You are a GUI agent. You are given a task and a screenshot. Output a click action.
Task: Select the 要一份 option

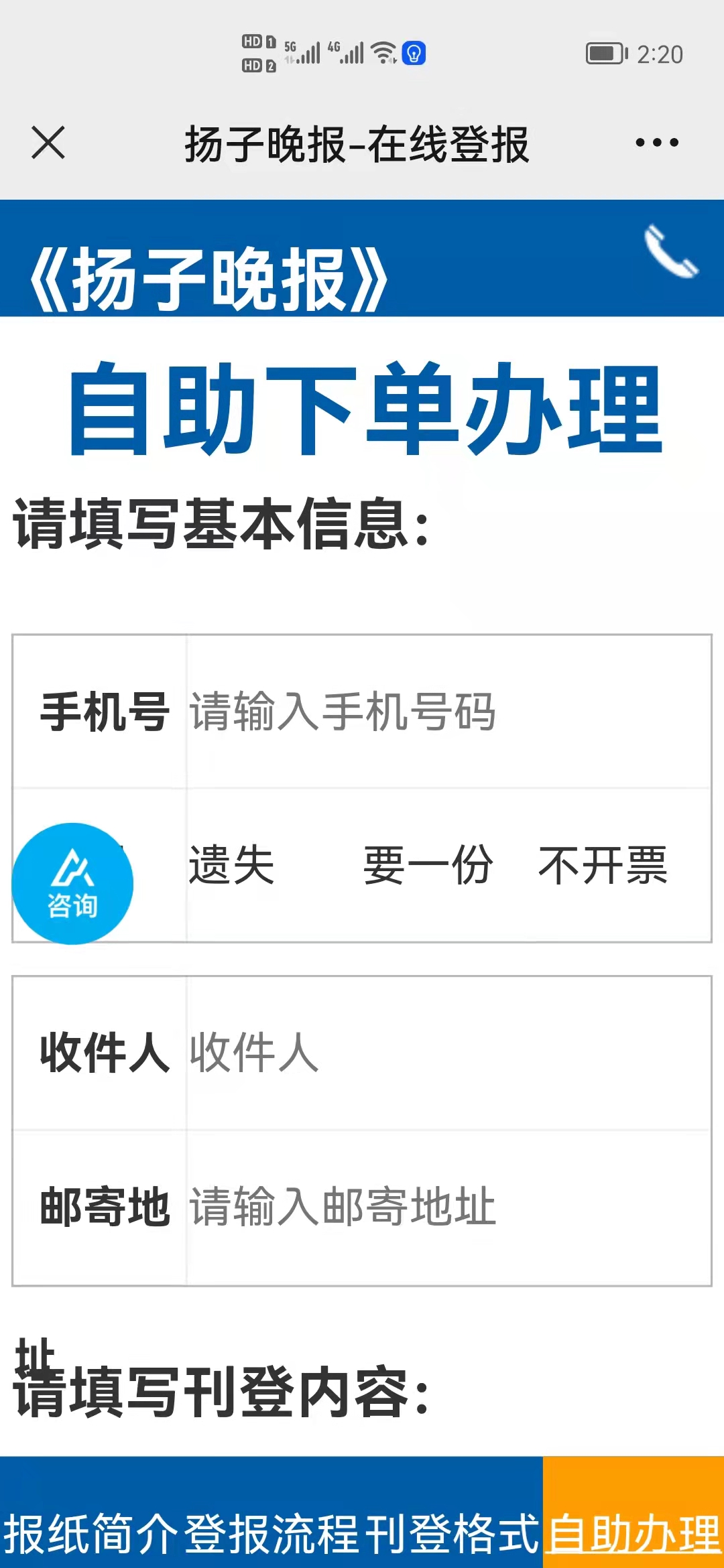[428, 865]
